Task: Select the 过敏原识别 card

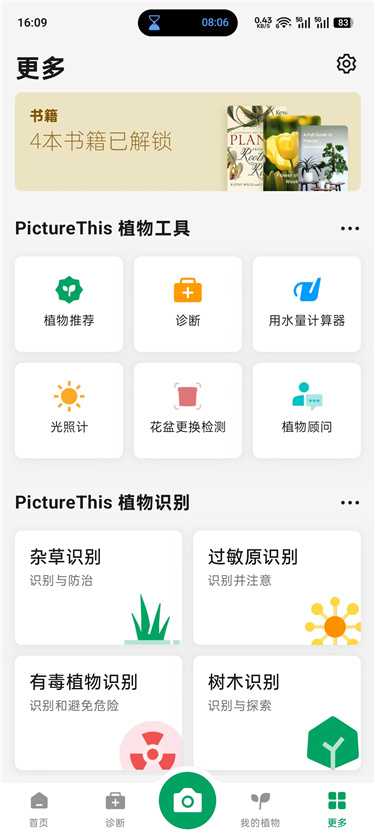Action: point(277,588)
